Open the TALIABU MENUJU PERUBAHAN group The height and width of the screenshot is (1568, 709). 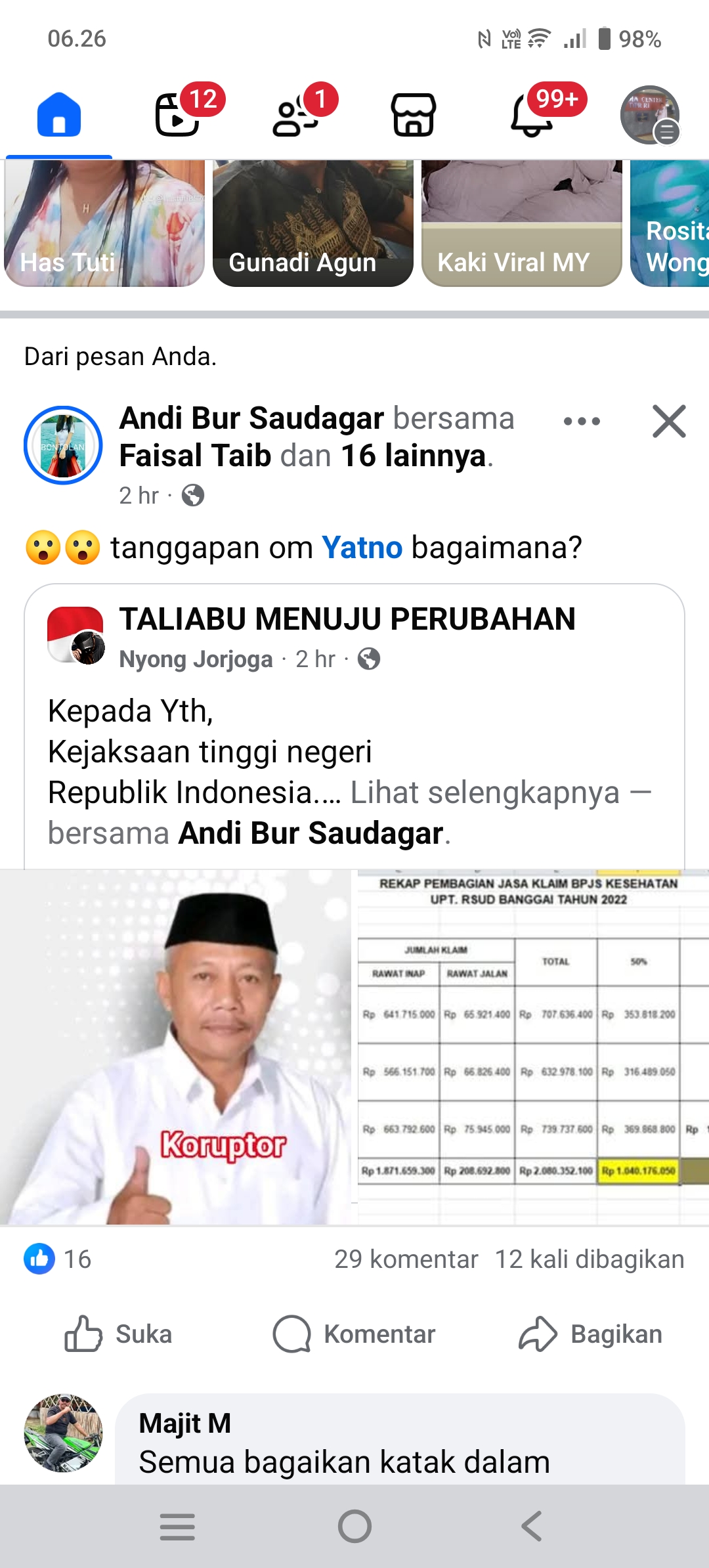[x=347, y=619]
